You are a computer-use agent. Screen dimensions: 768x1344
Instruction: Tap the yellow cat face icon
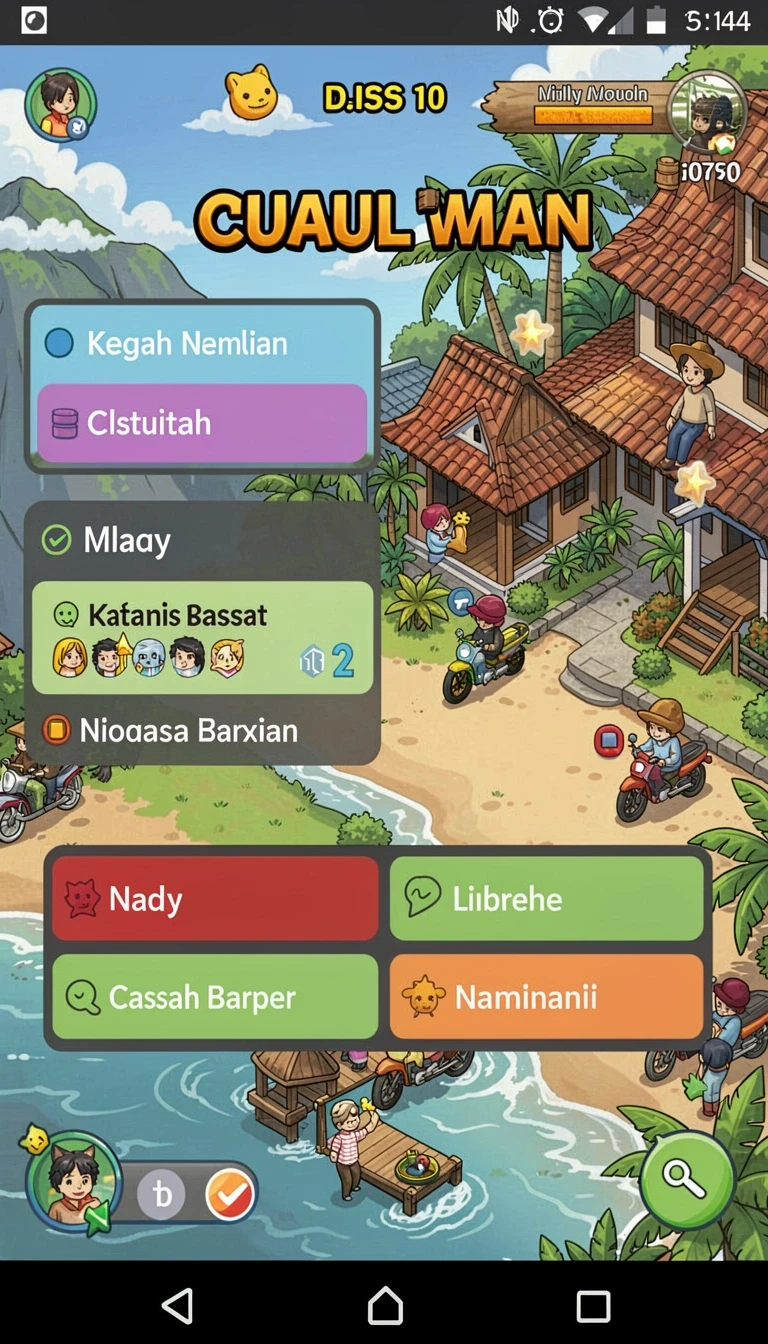point(250,95)
